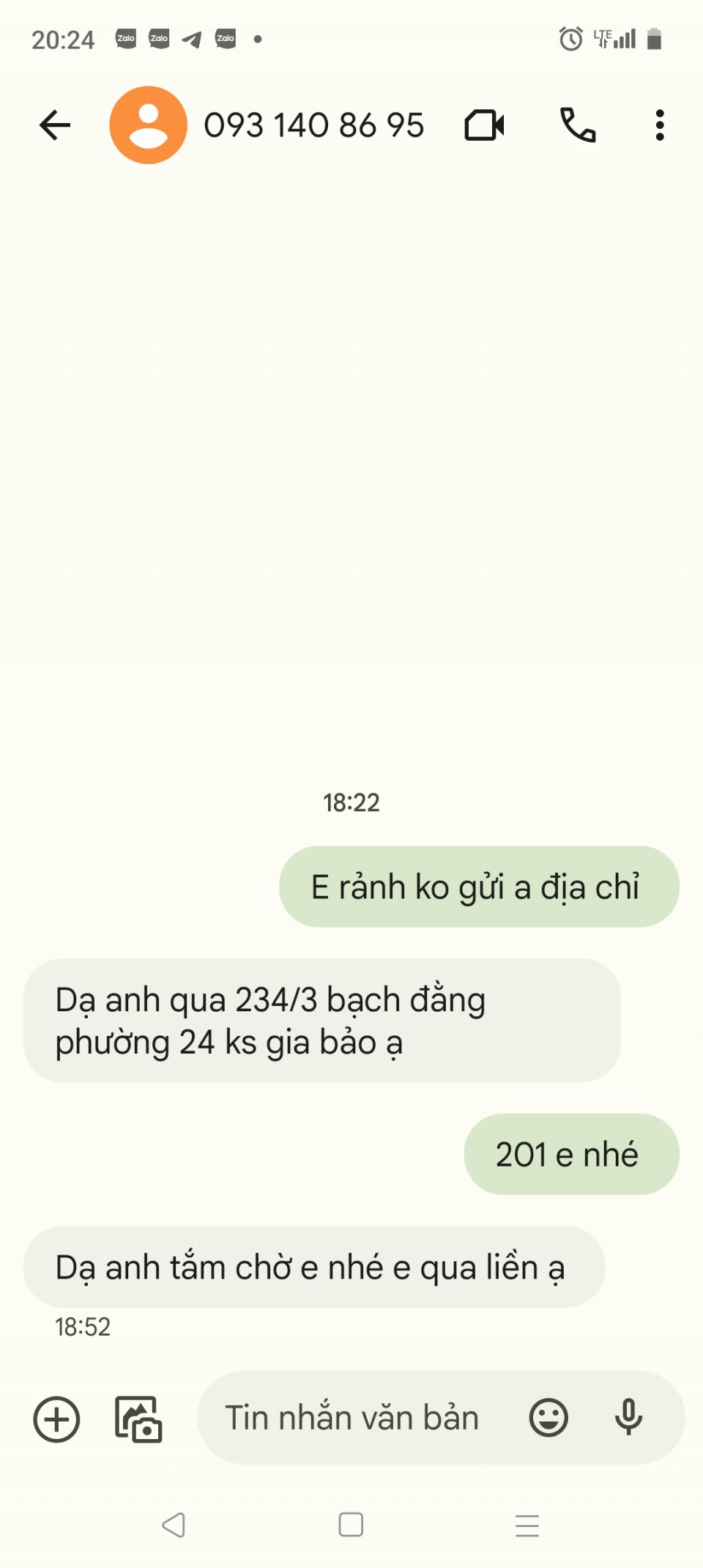Start a video call
This screenshot has width=703, height=1568.
point(484,125)
